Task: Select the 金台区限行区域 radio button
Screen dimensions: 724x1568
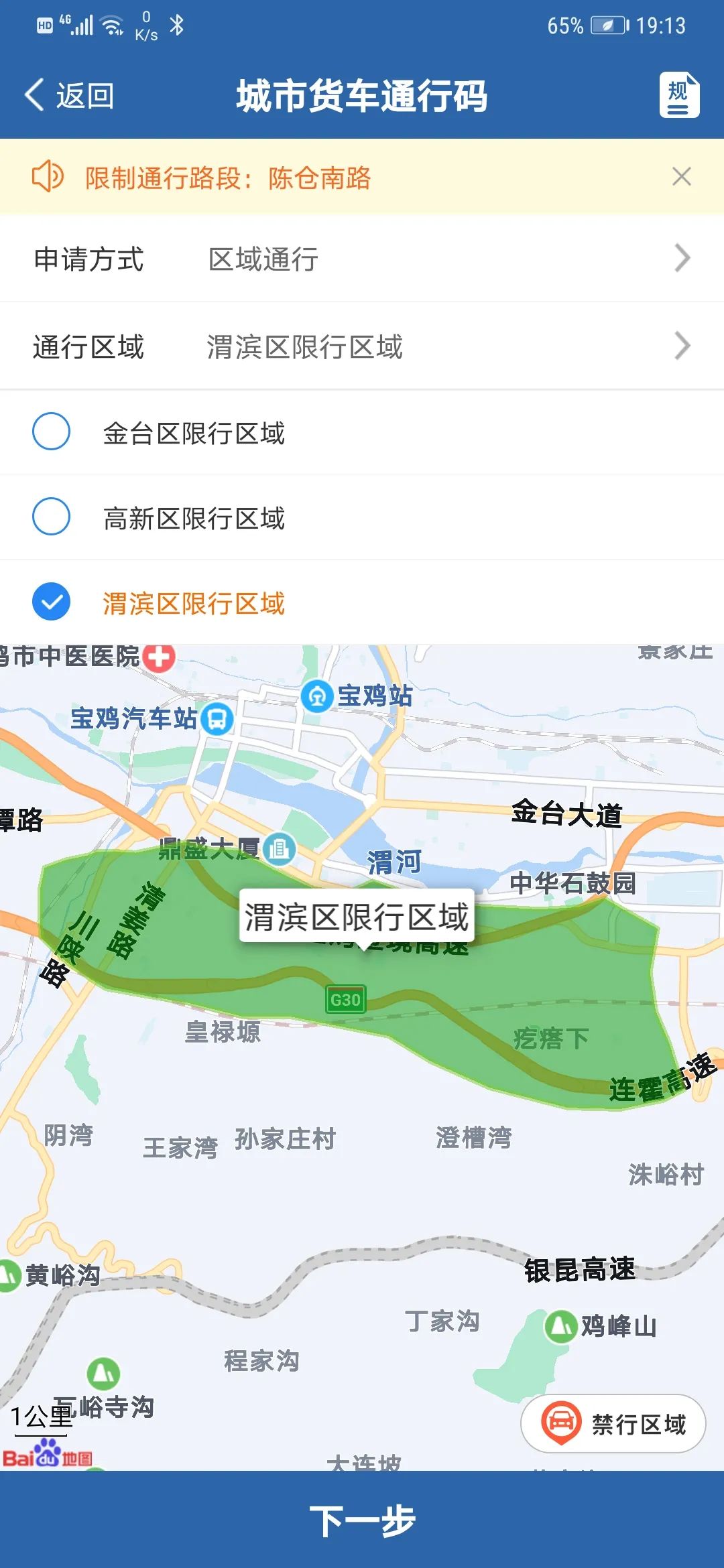Action: [x=50, y=432]
